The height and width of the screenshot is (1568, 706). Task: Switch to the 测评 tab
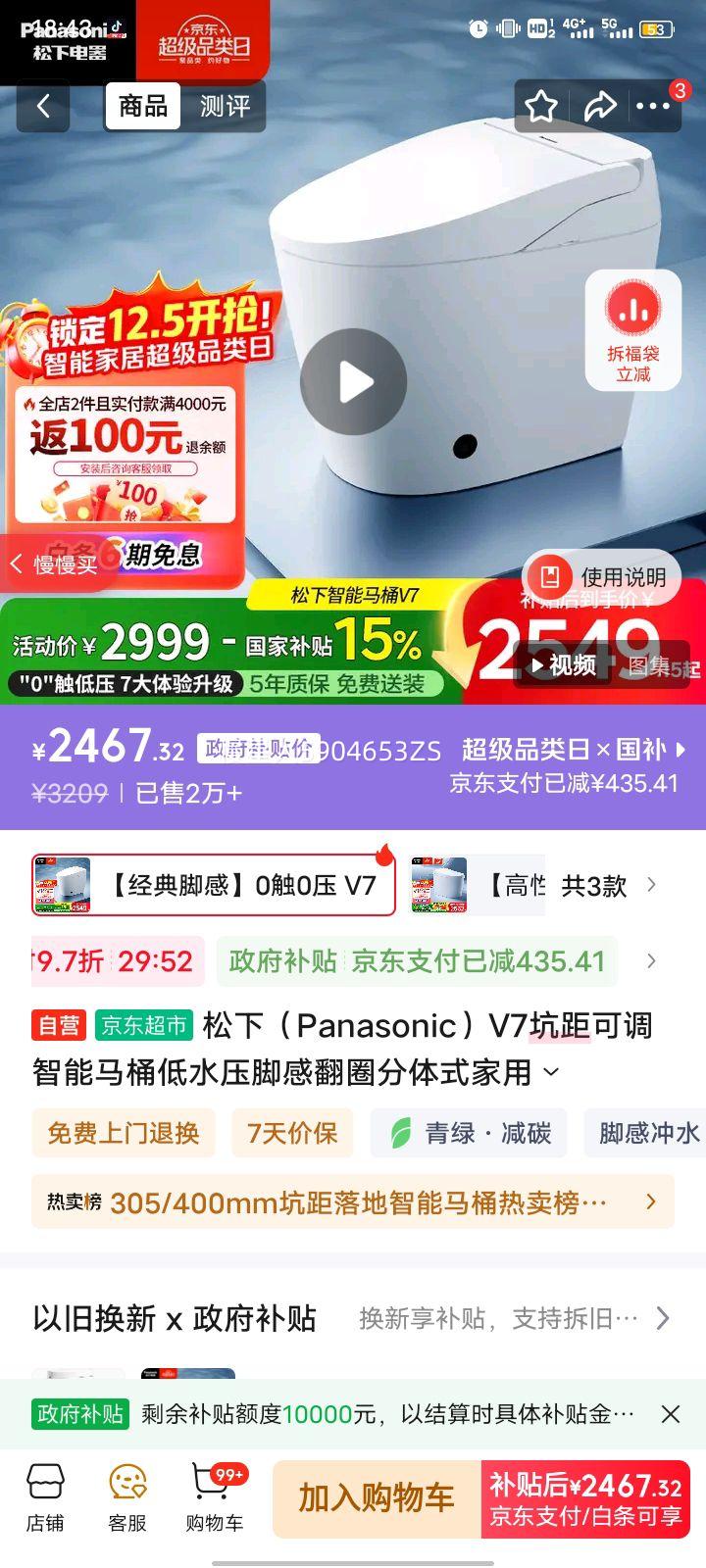coord(224,107)
